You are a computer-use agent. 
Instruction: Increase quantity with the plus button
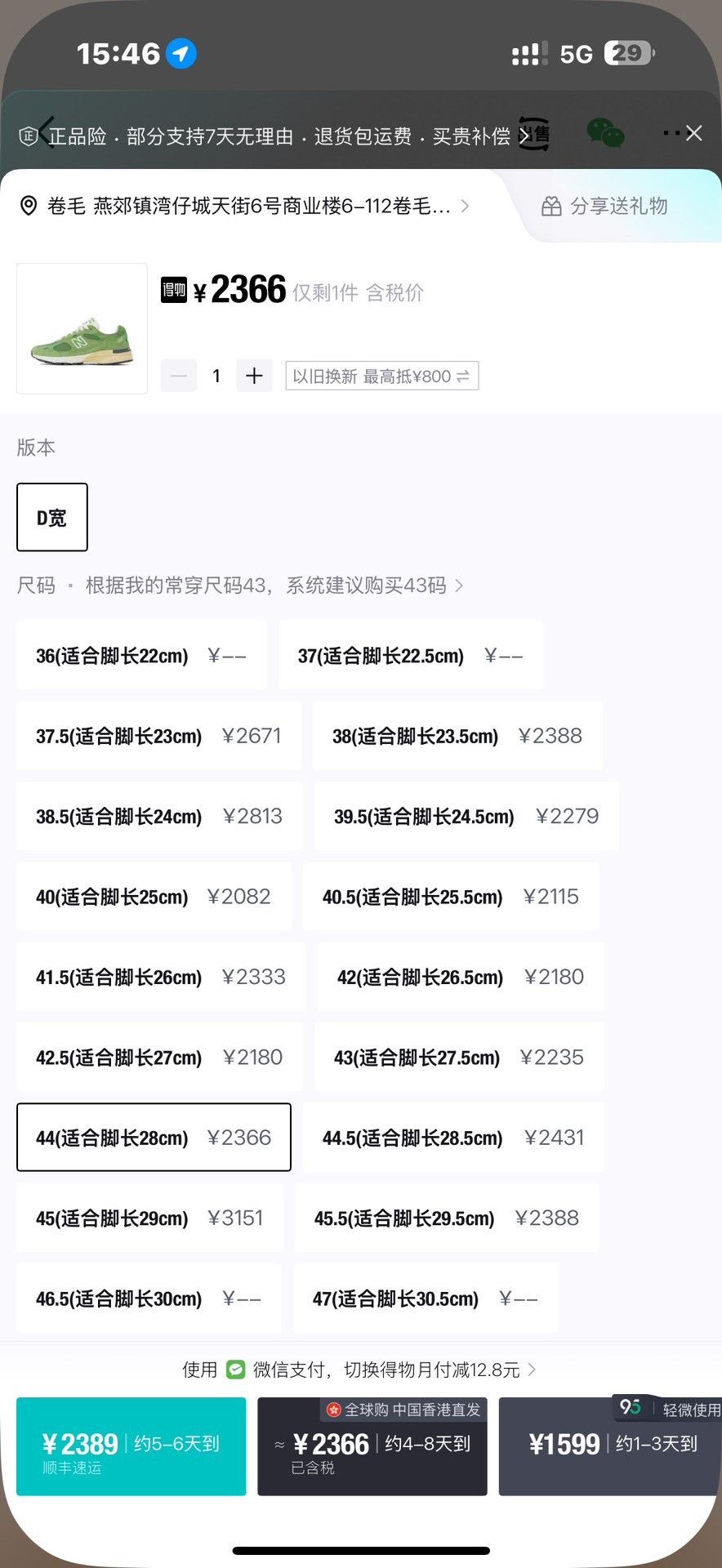254,376
